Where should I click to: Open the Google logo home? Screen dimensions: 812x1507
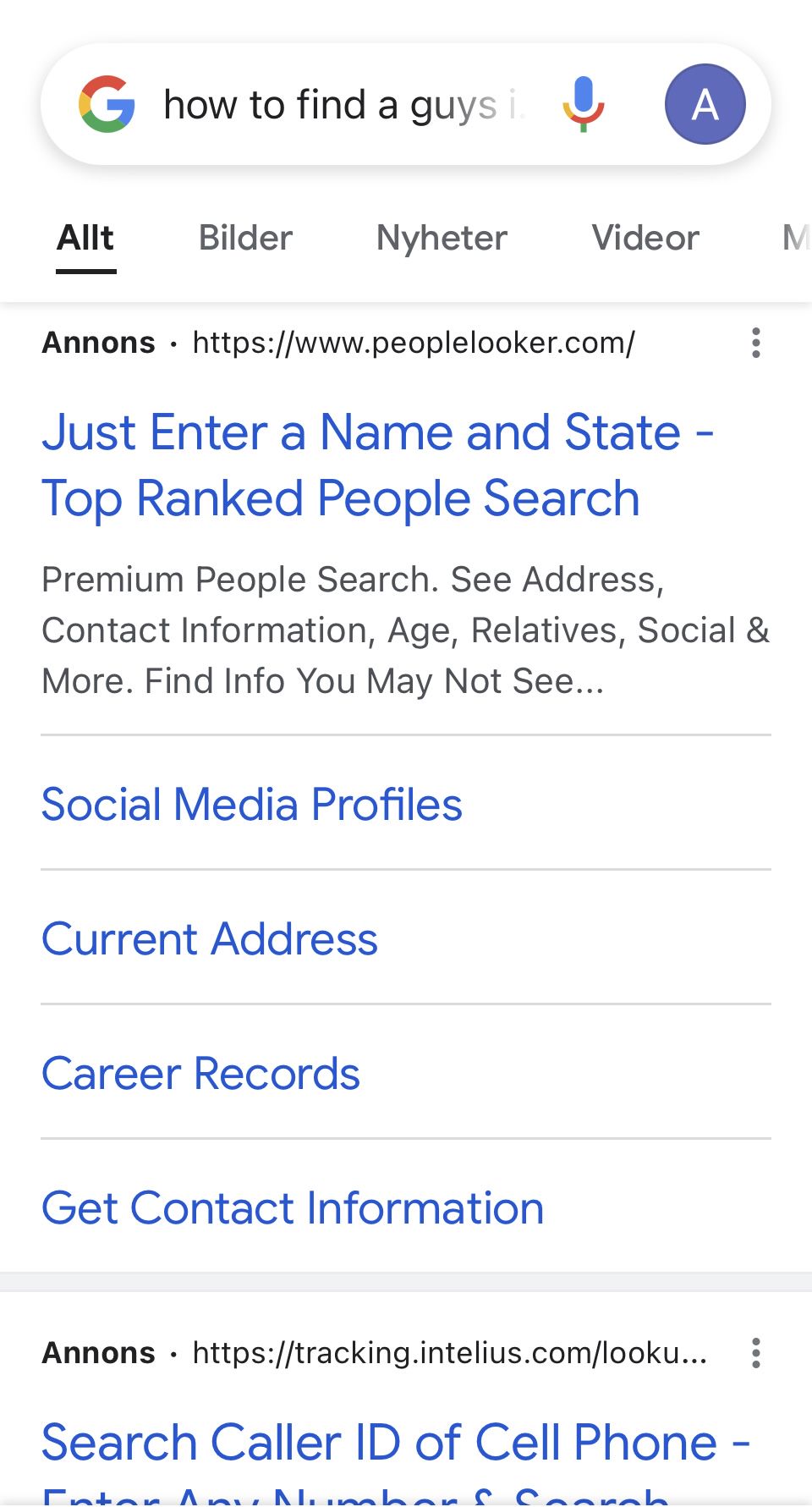[x=107, y=104]
